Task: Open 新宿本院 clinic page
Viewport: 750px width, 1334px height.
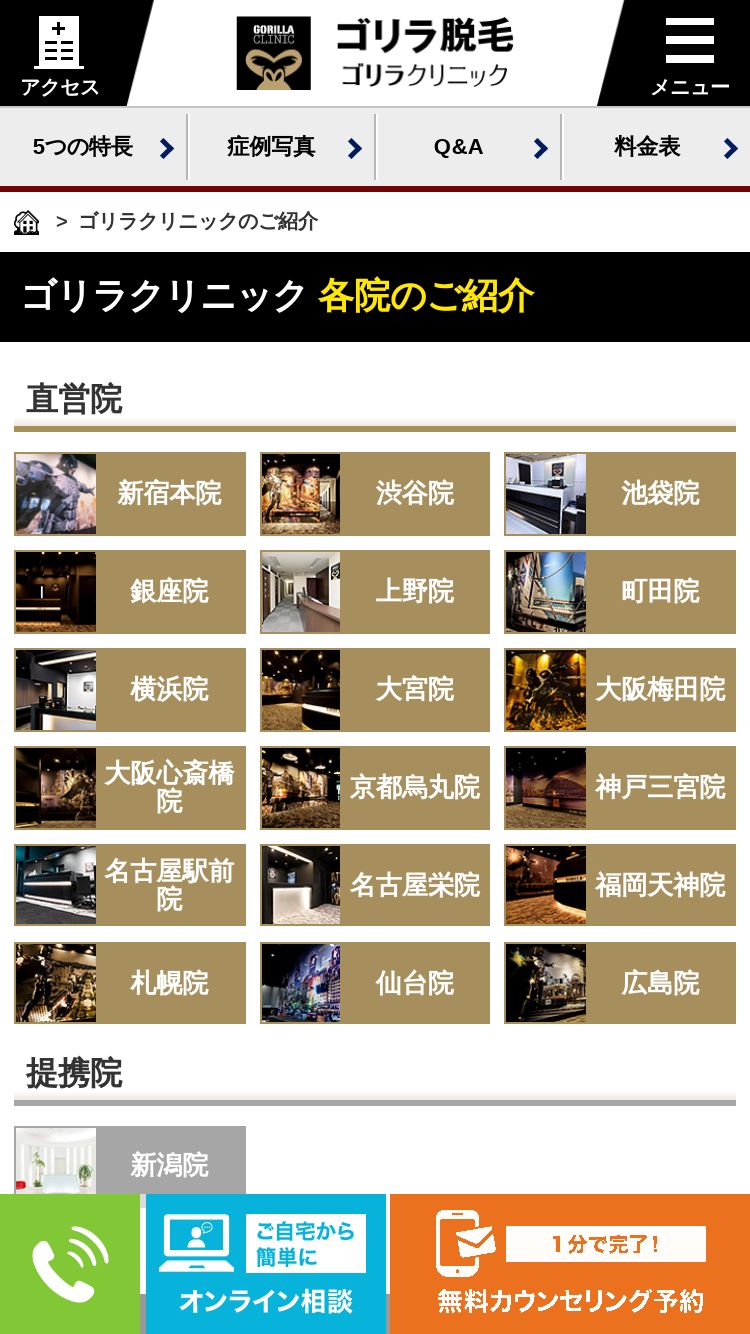Action: click(x=130, y=493)
